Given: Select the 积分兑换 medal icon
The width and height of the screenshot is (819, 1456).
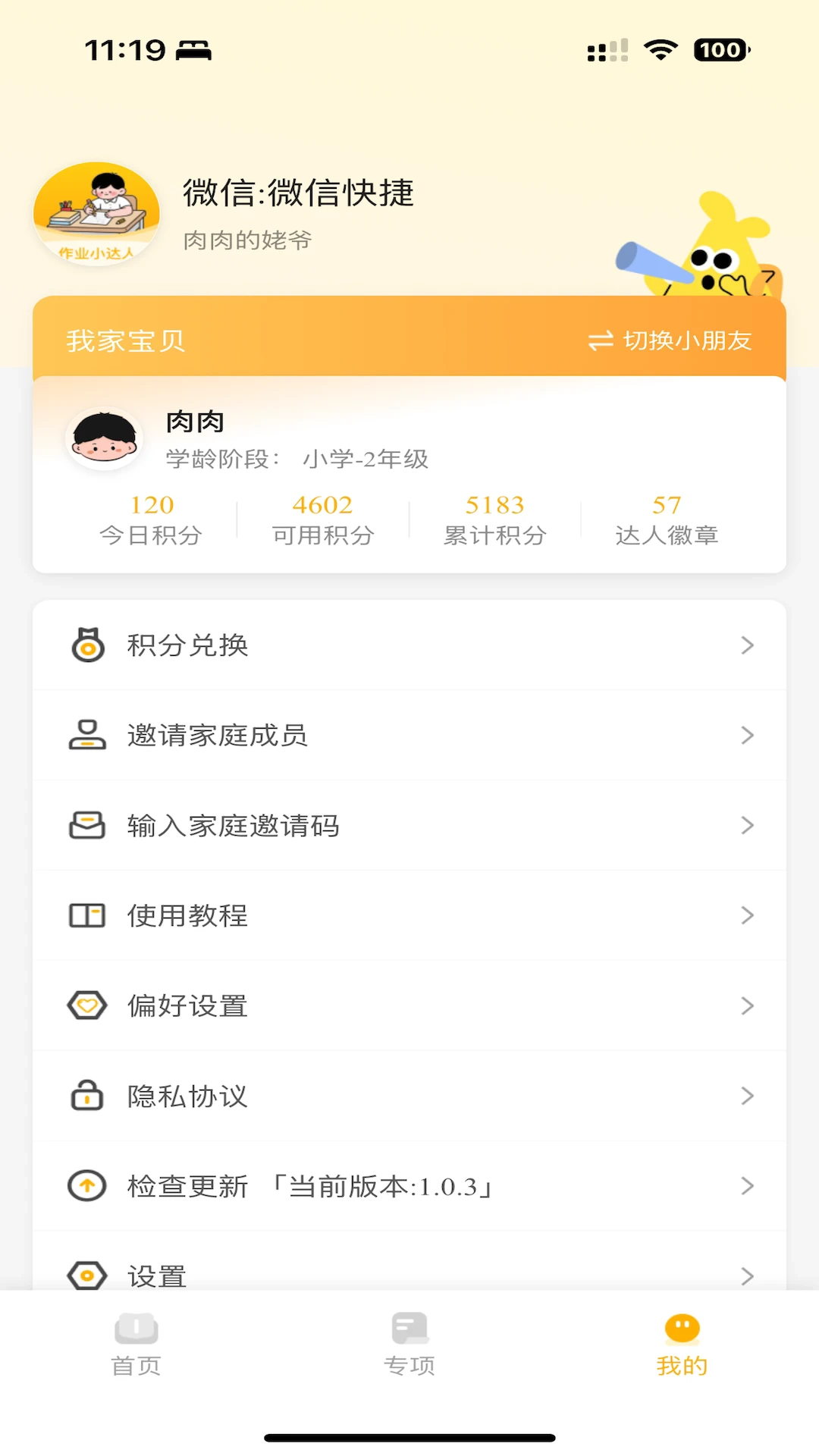Looking at the screenshot, I should pyautogui.click(x=87, y=645).
